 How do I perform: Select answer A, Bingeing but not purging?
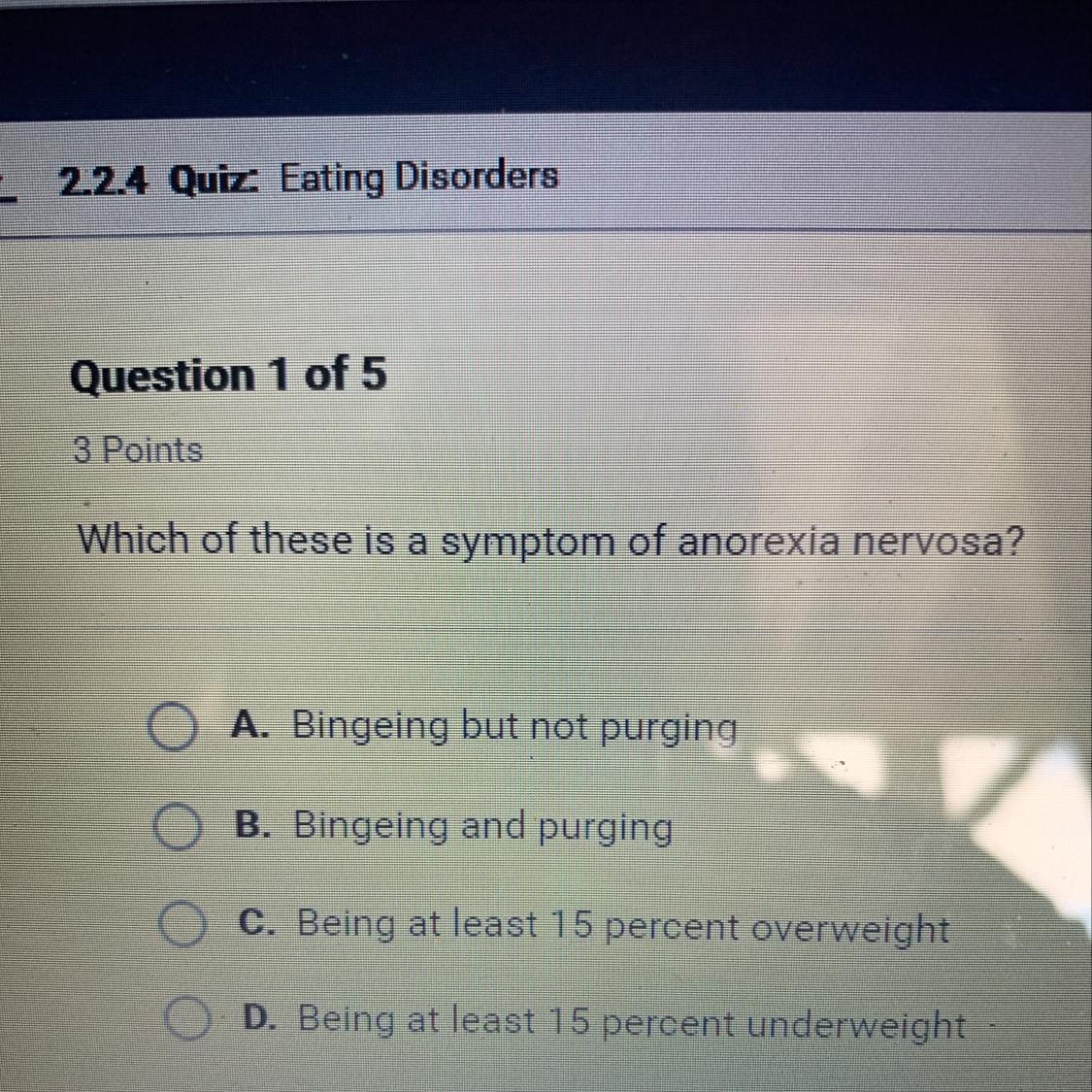(x=172, y=730)
